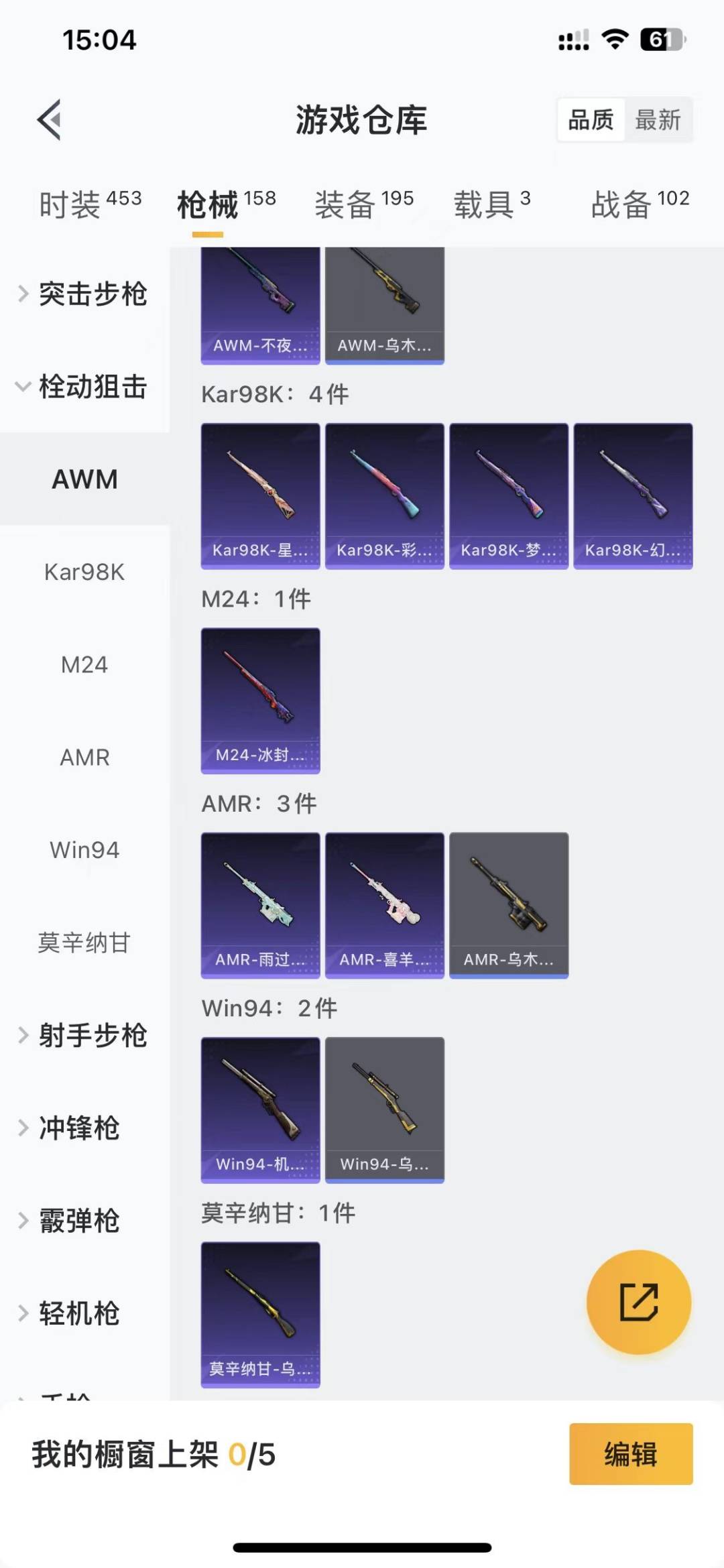Screen dimensions: 724x1568
Task: Switch to the 装备 tab
Action: pos(364,204)
